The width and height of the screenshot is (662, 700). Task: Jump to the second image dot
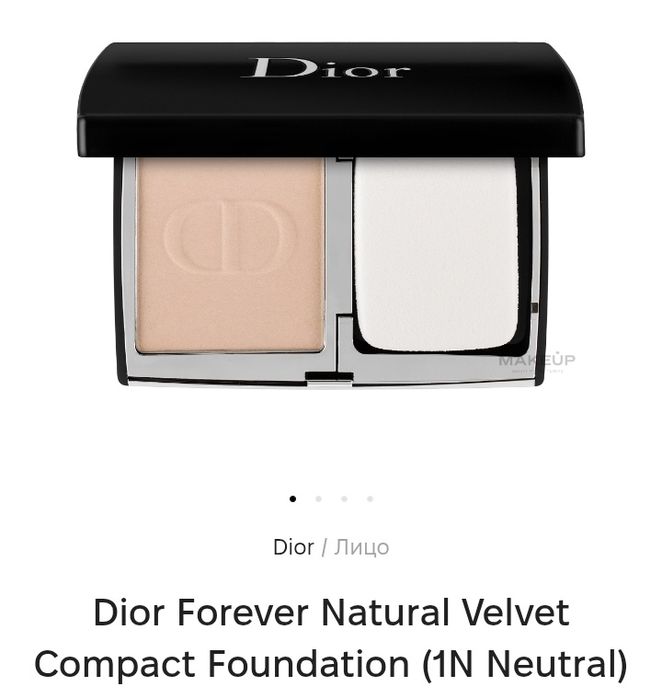click(318, 498)
